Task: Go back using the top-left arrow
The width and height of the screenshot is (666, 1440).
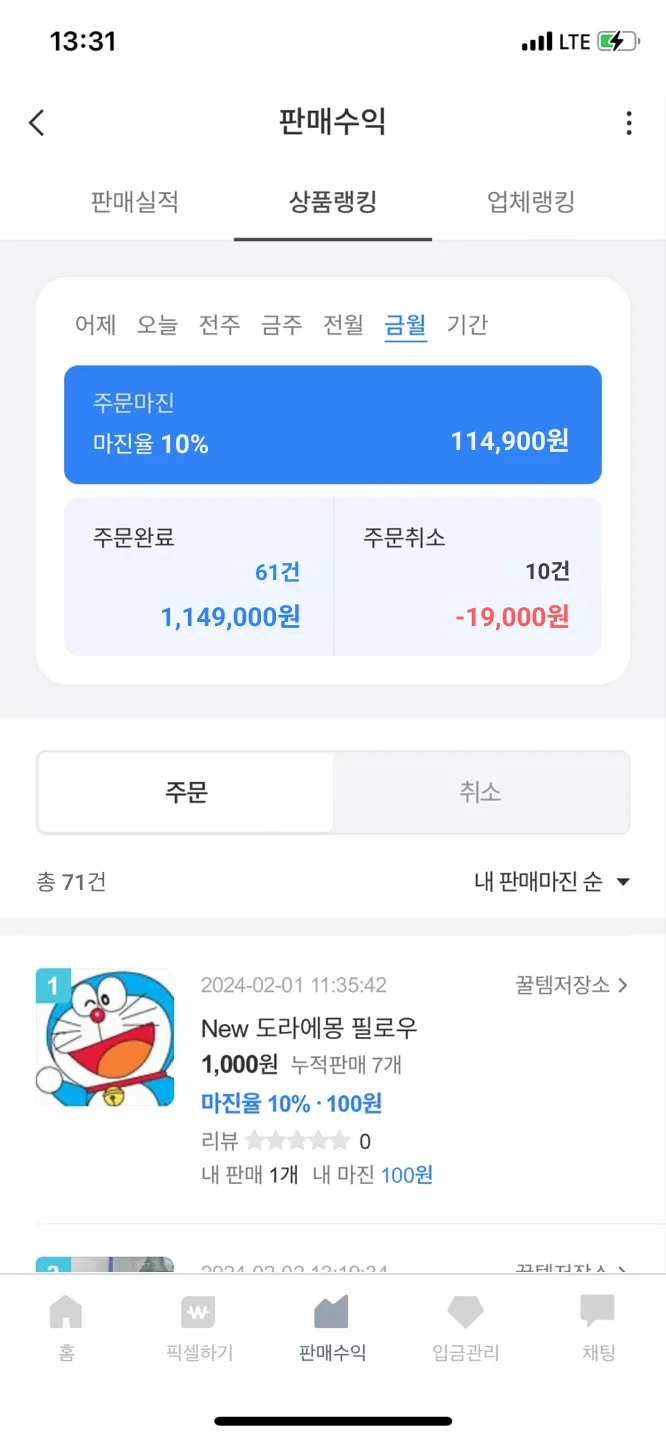Action: coord(37,123)
